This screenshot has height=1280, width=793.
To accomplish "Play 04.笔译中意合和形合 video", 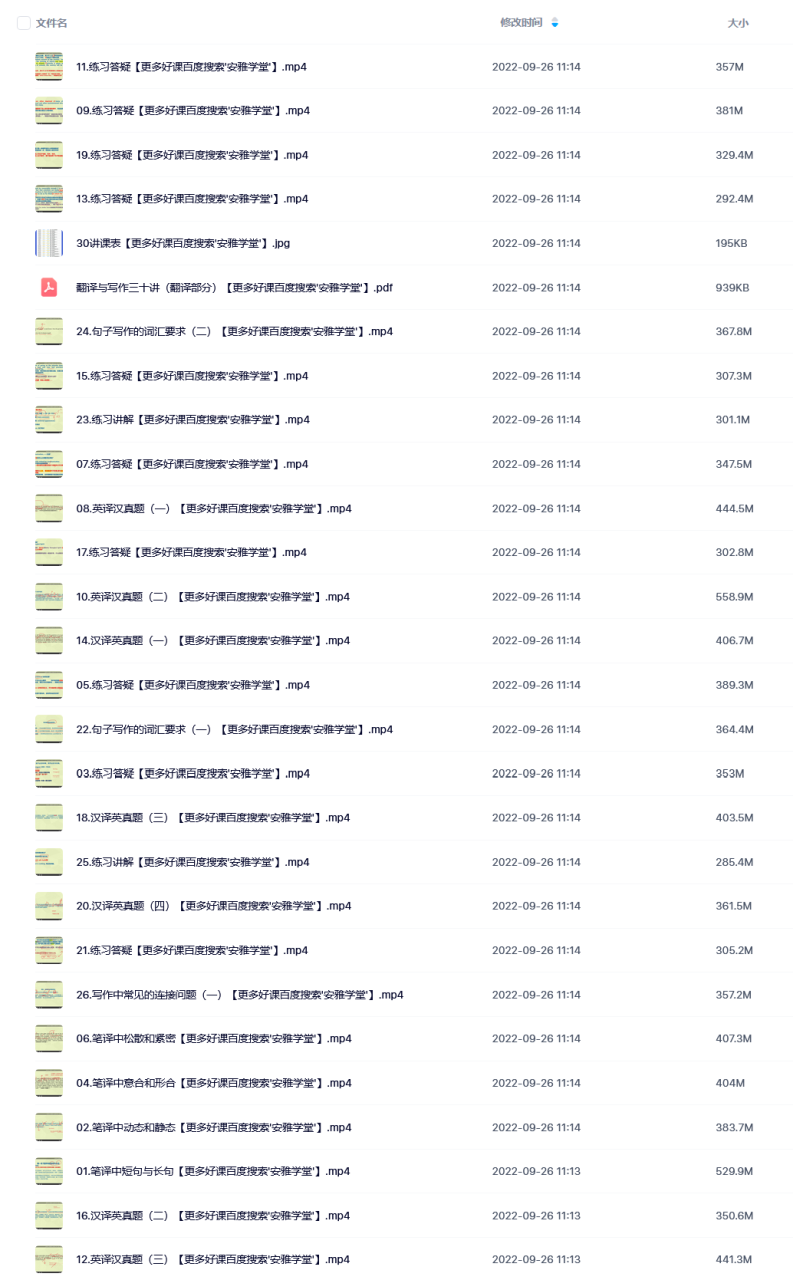I will [x=214, y=1083].
